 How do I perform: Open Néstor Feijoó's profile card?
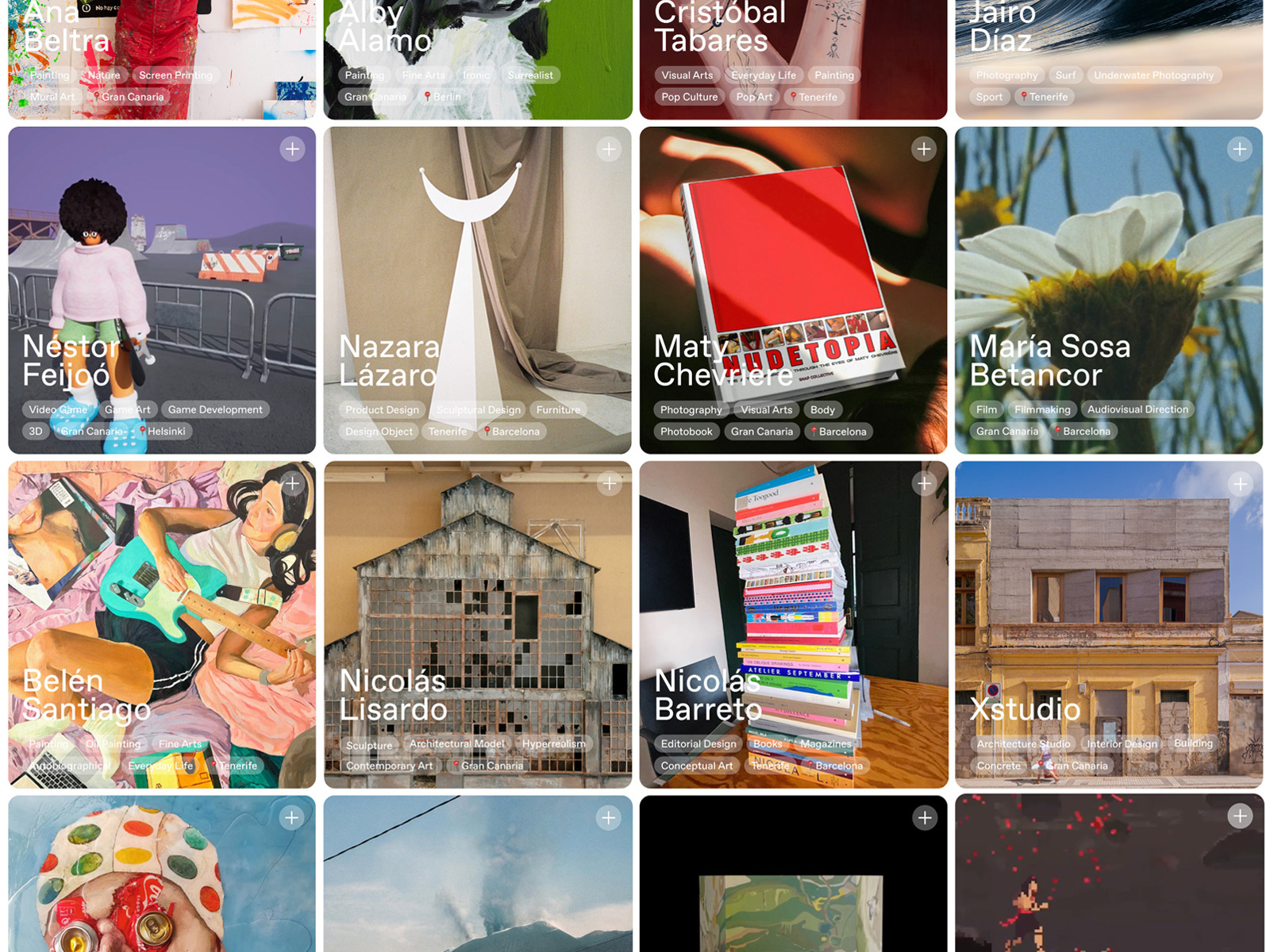click(161, 262)
